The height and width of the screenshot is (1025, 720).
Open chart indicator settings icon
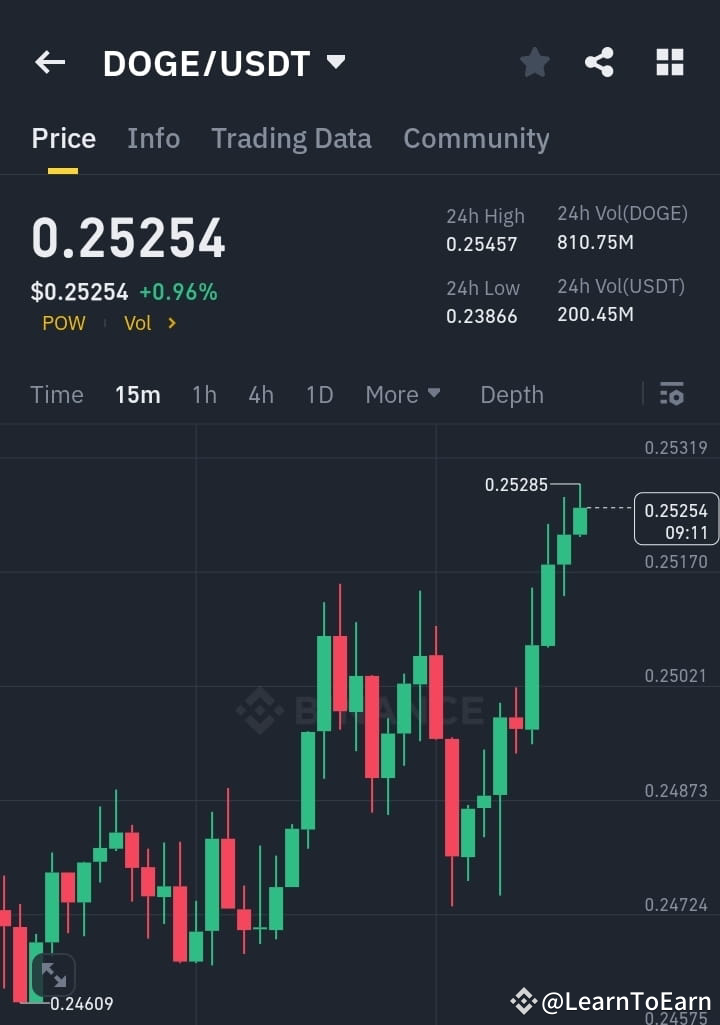pos(671,394)
